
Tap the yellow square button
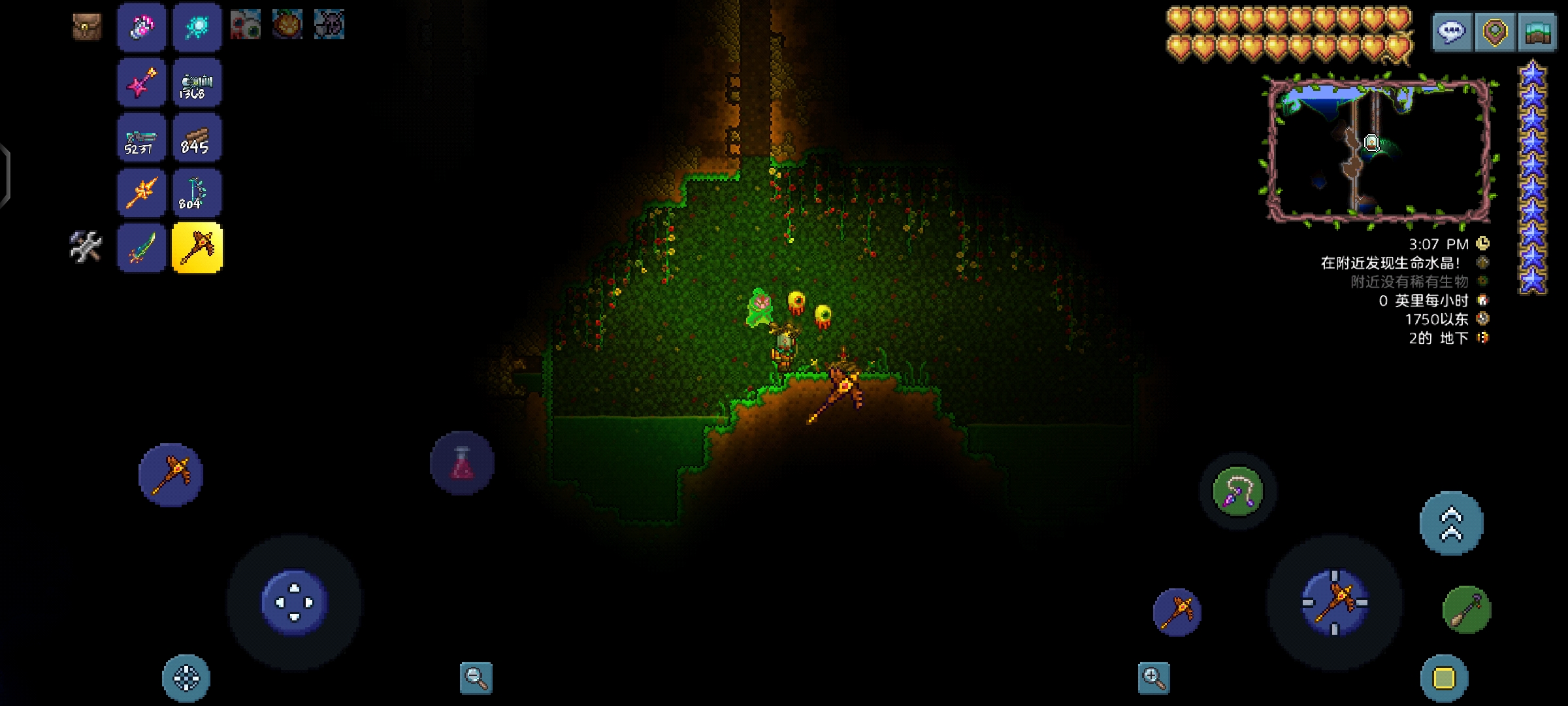pyautogui.click(x=1444, y=679)
